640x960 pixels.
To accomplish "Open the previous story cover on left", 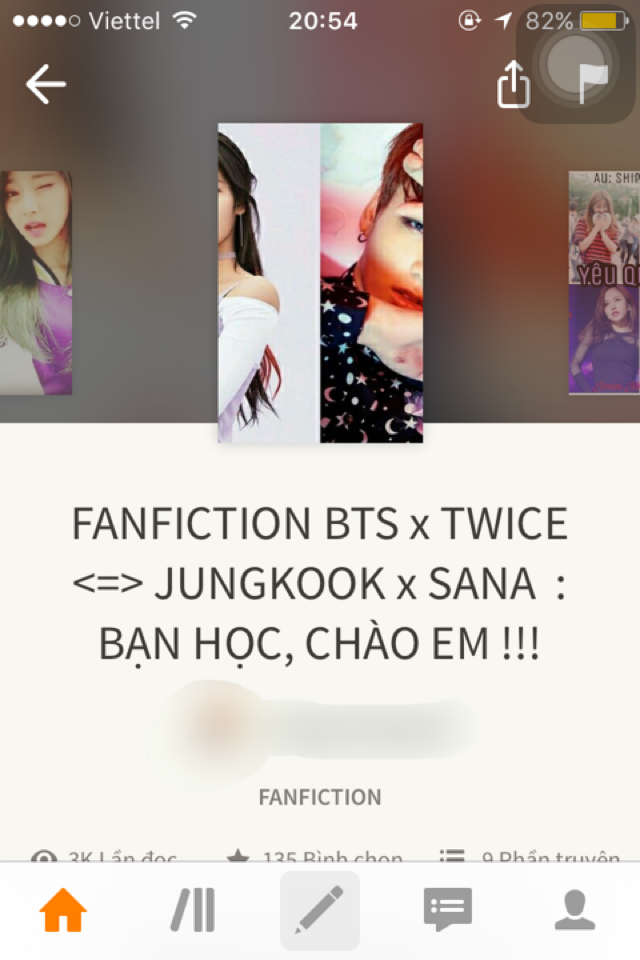I will (36, 283).
